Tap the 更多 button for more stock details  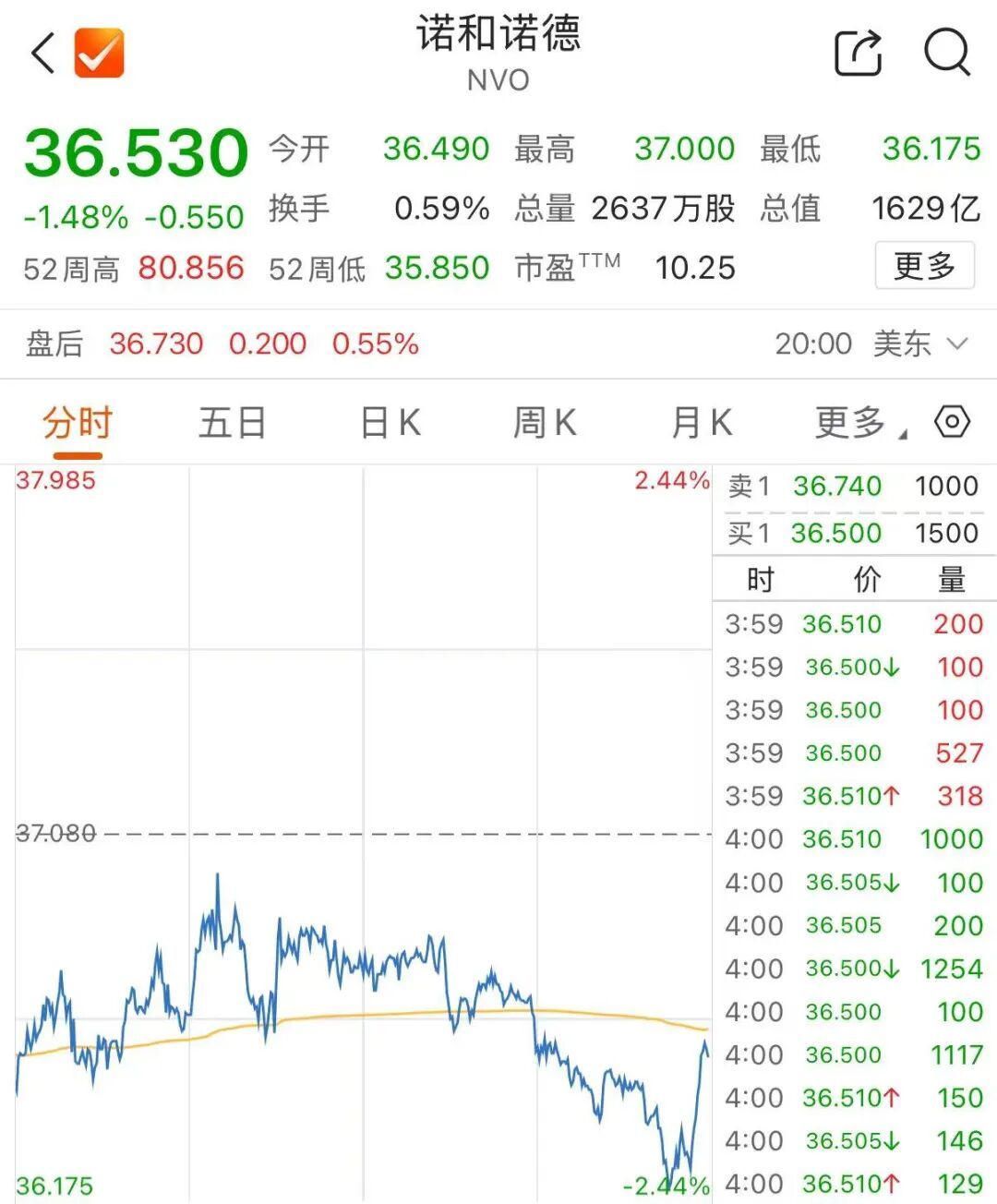tap(924, 267)
